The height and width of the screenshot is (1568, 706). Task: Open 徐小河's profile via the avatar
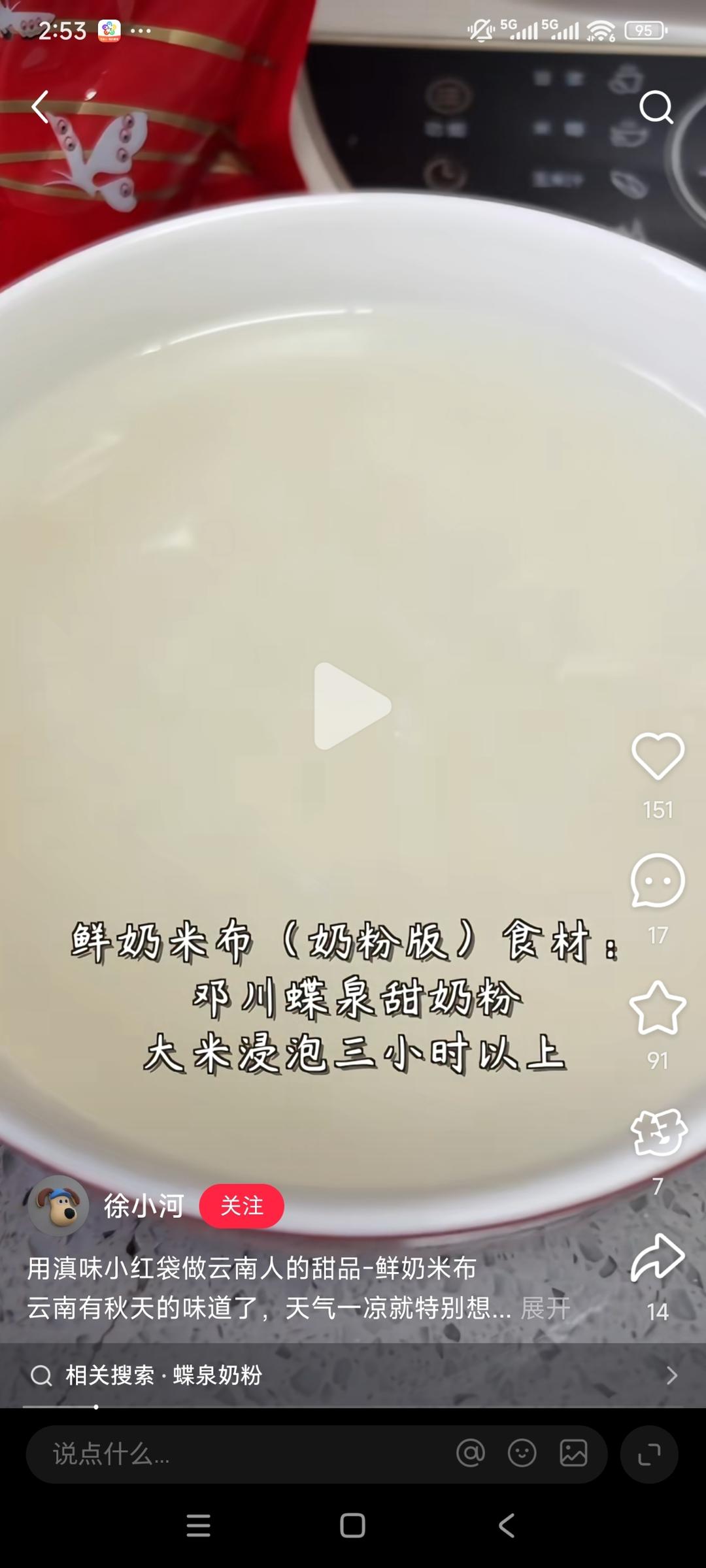pos(59,1205)
